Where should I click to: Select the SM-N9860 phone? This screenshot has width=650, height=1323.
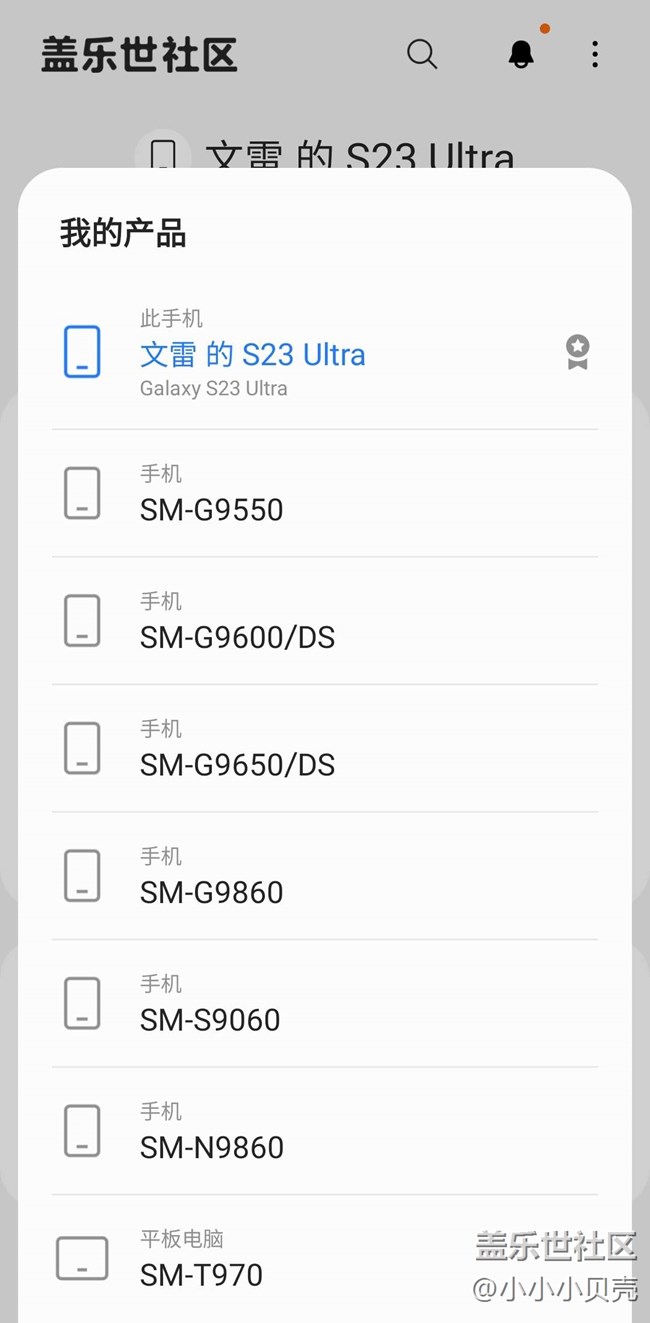point(212,1147)
